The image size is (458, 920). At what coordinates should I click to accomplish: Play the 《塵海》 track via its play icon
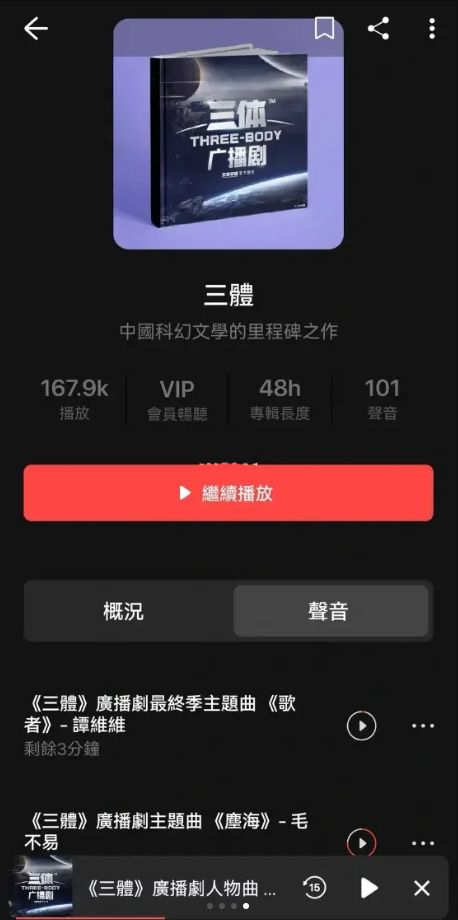pos(361,843)
